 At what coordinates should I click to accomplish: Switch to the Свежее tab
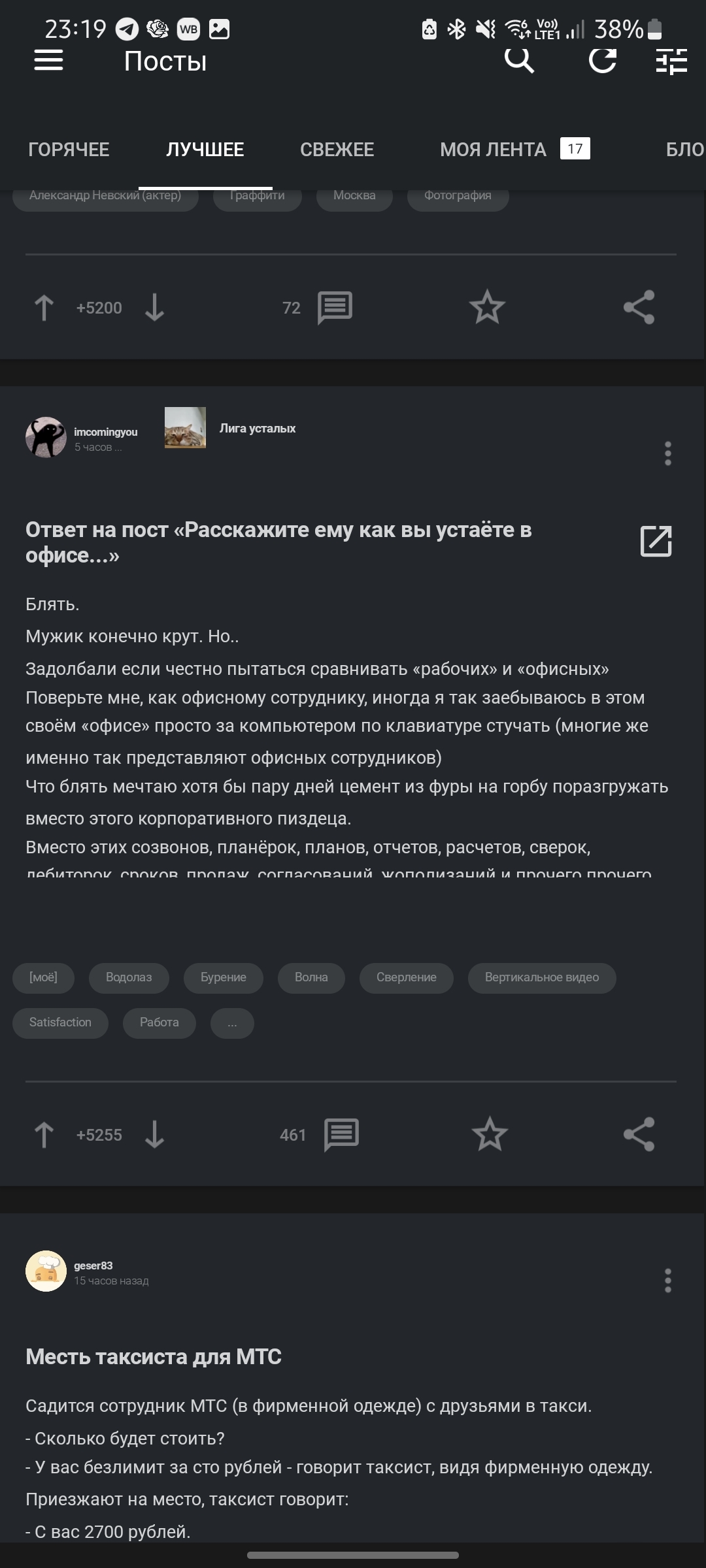(337, 150)
